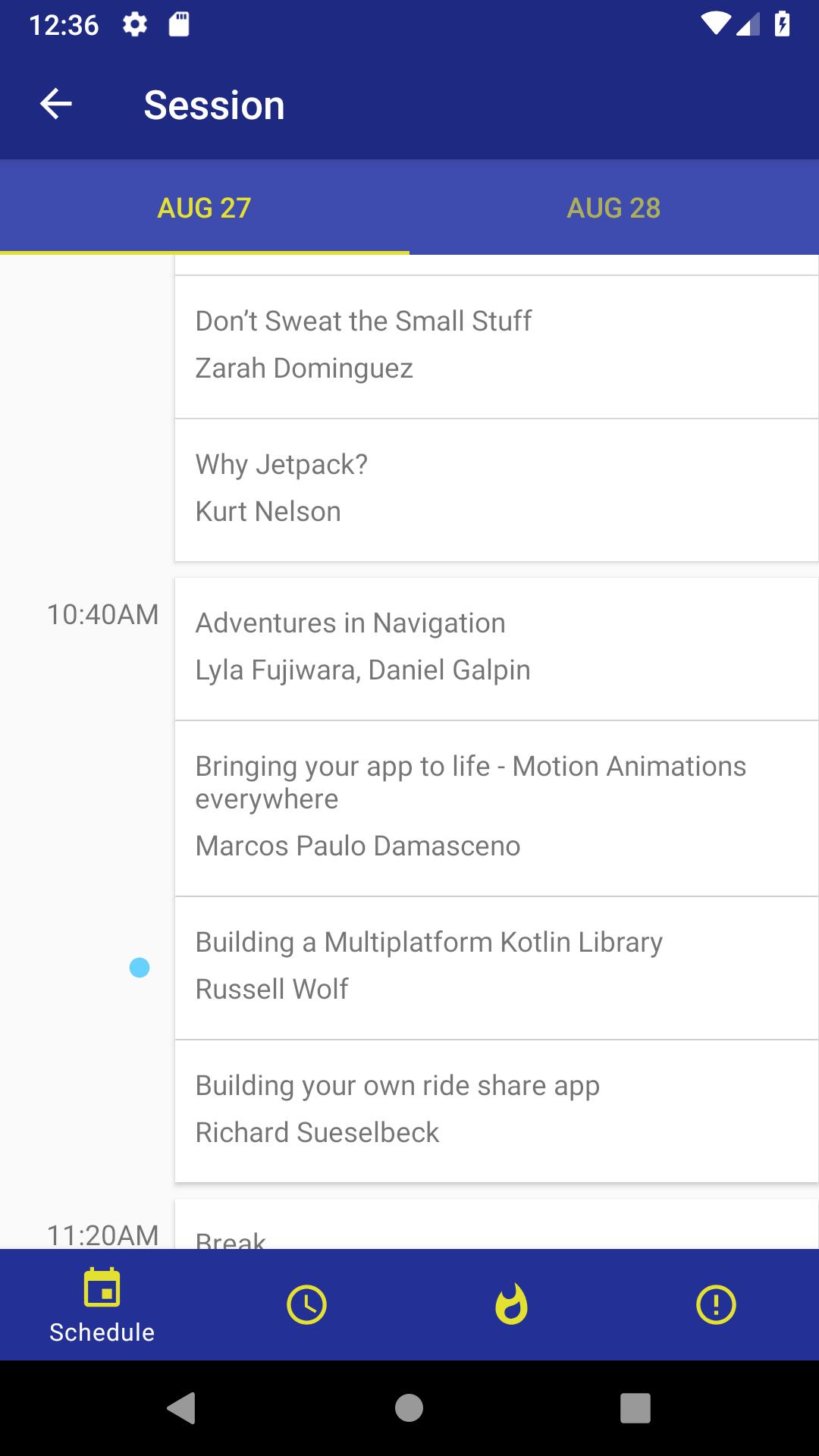
Task: Open sessions by time via the clock icon
Action: pyautogui.click(x=307, y=1306)
